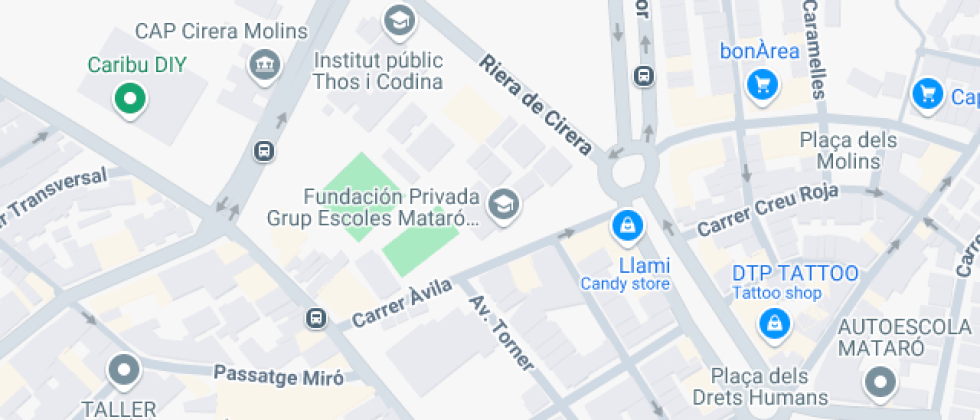Screen dimensions: 980x420
Task: Open CAP Cirera Molins place marker
Action: tap(265, 66)
